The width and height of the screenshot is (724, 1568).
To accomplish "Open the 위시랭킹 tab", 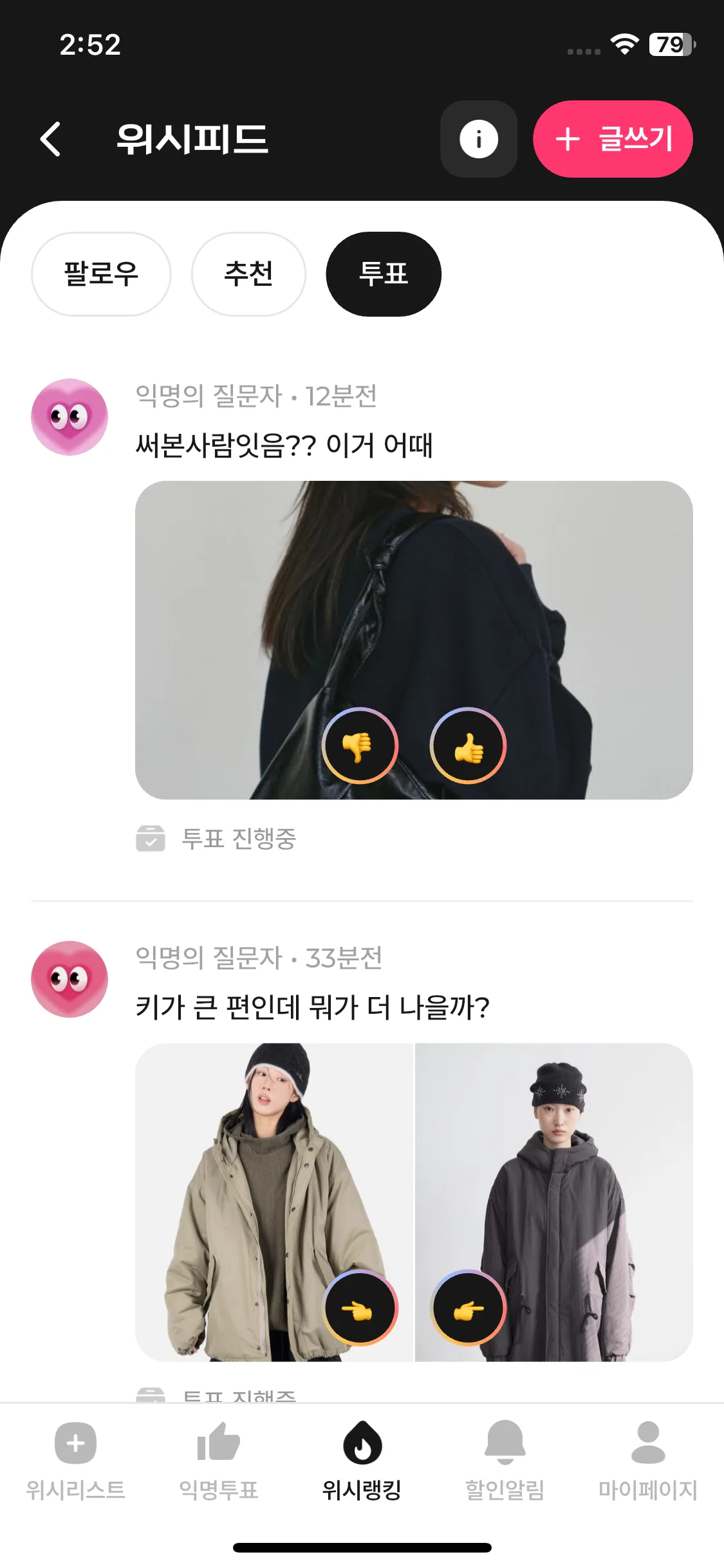I will pos(362,1459).
